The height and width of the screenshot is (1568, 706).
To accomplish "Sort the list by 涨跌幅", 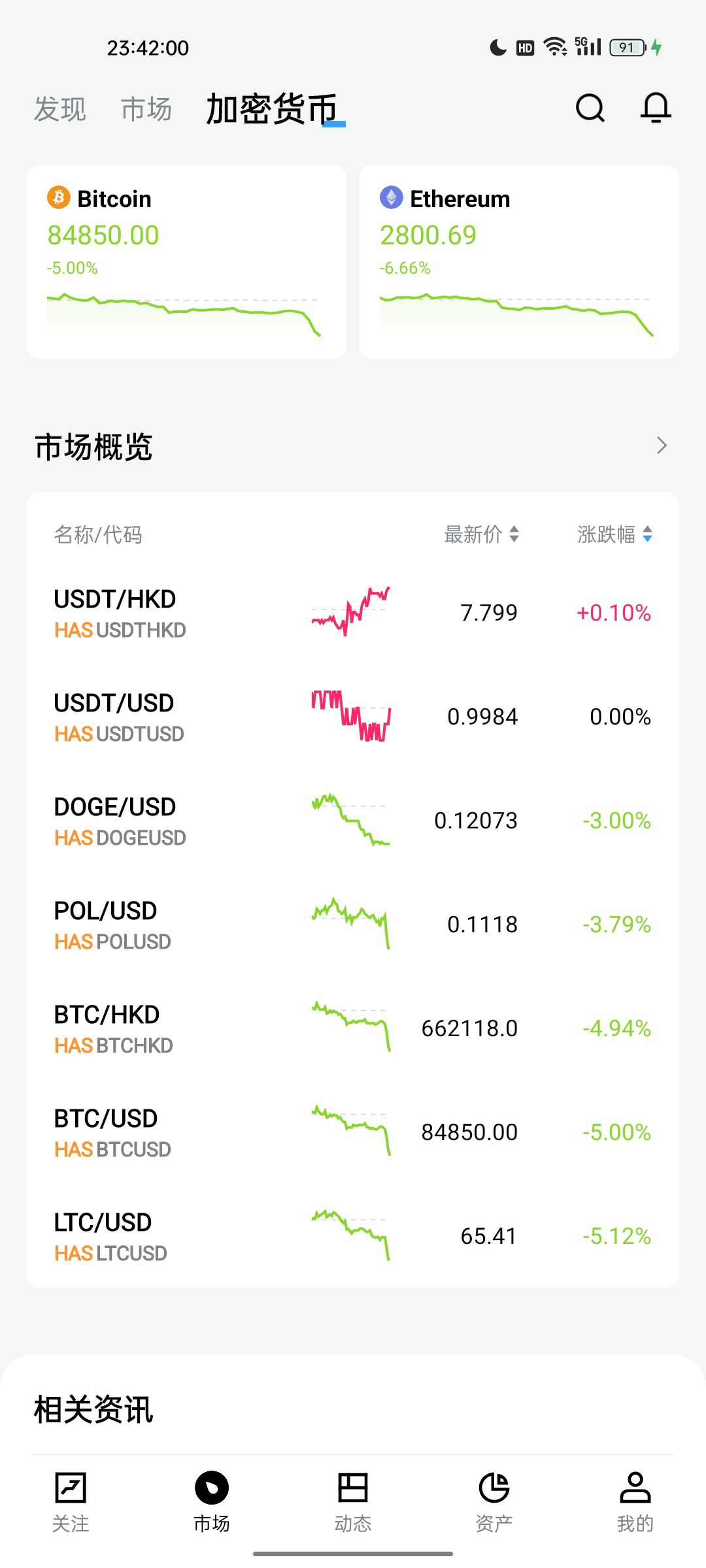I will click(614, 534).
